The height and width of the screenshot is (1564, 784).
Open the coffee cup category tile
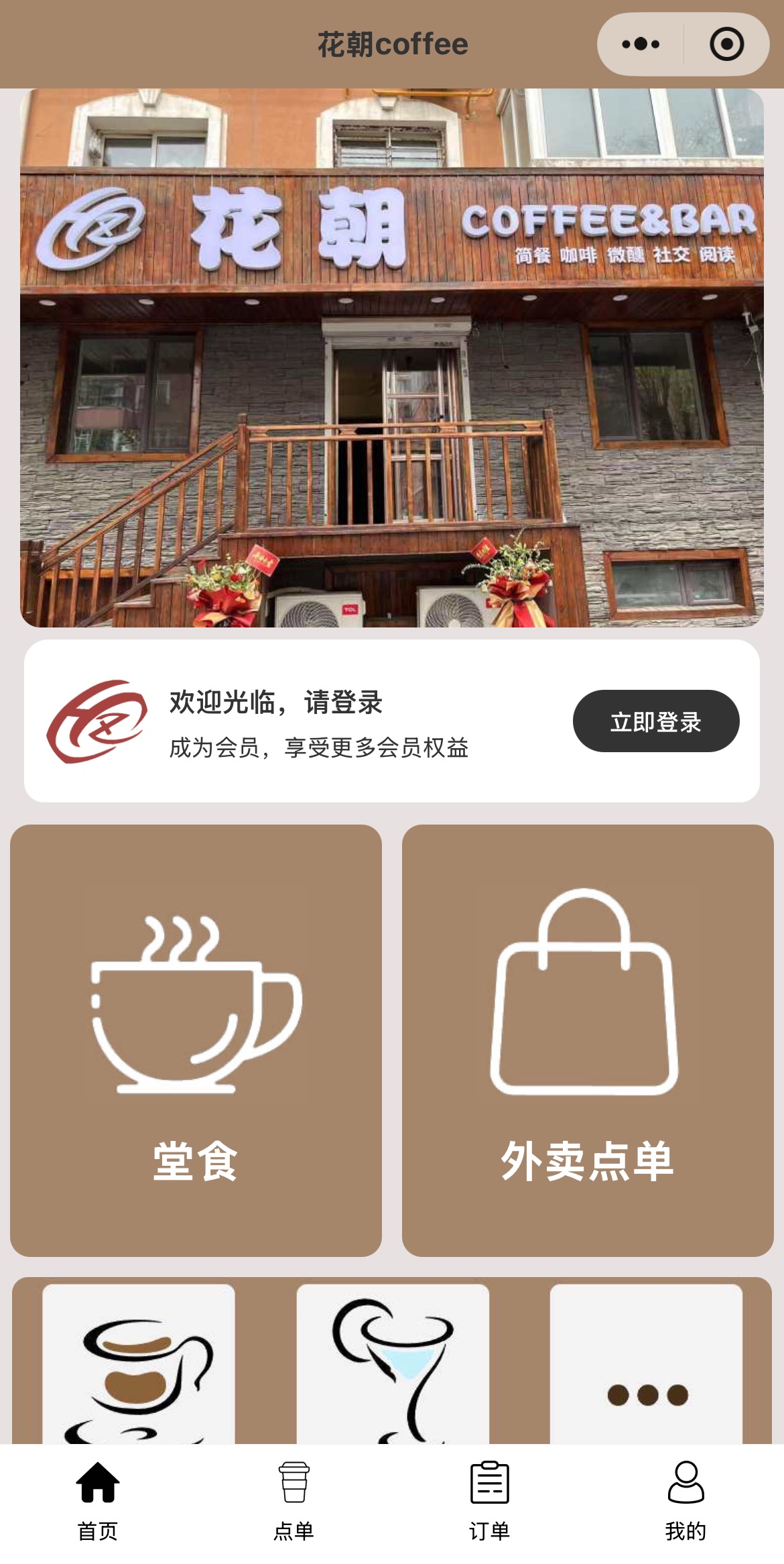point(139,1364)
